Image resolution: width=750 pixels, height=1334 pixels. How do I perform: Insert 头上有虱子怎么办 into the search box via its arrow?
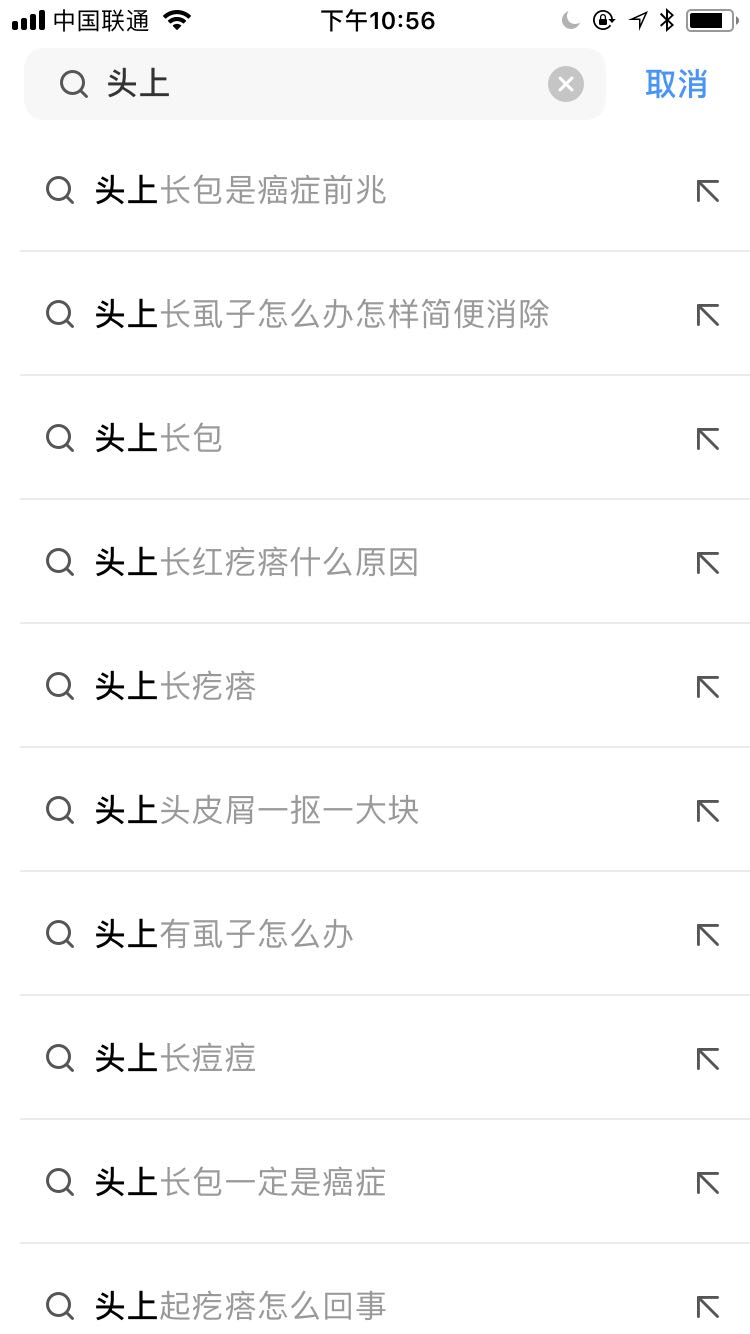click(708, 935)
